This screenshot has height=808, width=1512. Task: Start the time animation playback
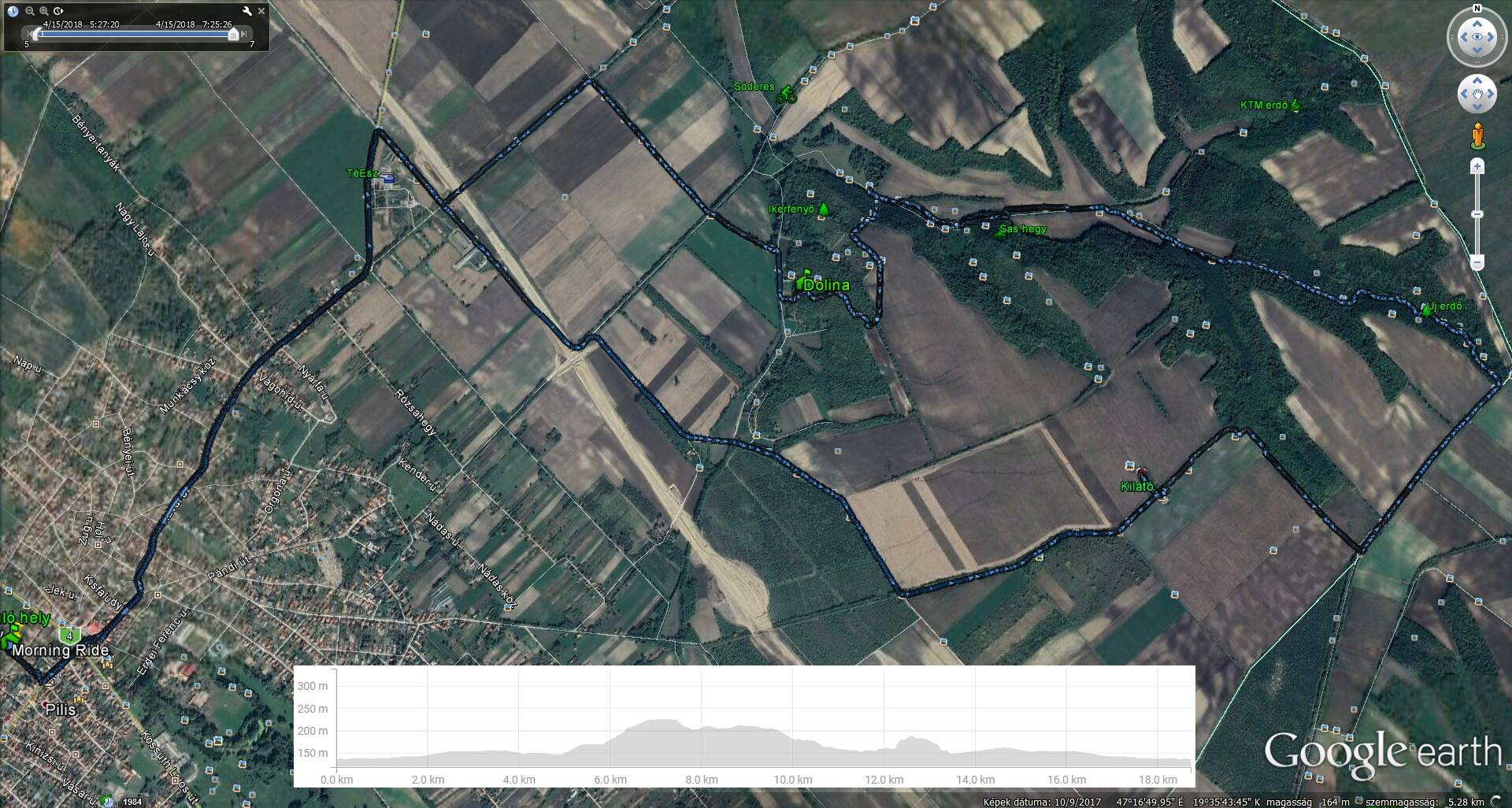[x=58, y=11]
